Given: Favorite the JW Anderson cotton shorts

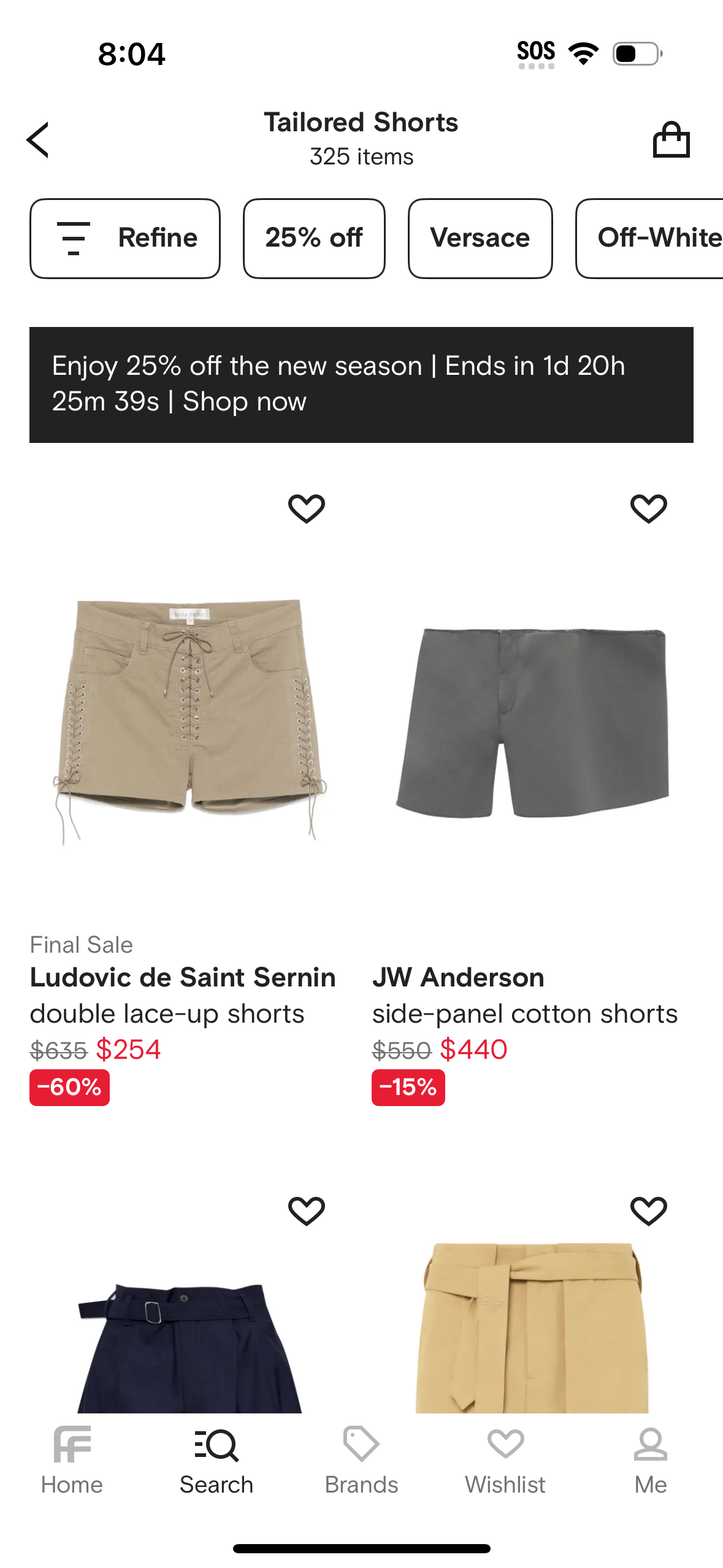Looking at the screenshot, I should coord(648,508).
